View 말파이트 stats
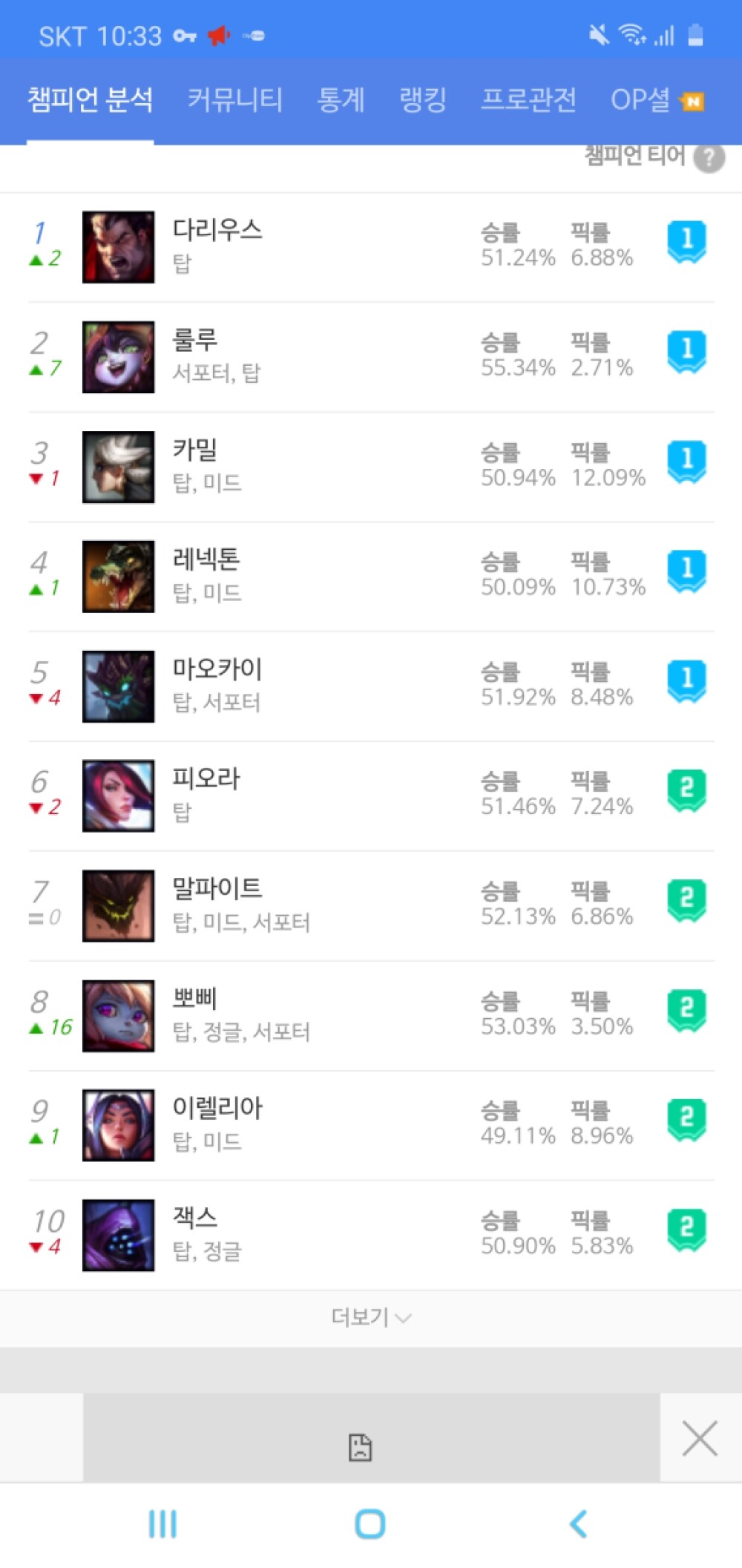 tap(371, 906)
